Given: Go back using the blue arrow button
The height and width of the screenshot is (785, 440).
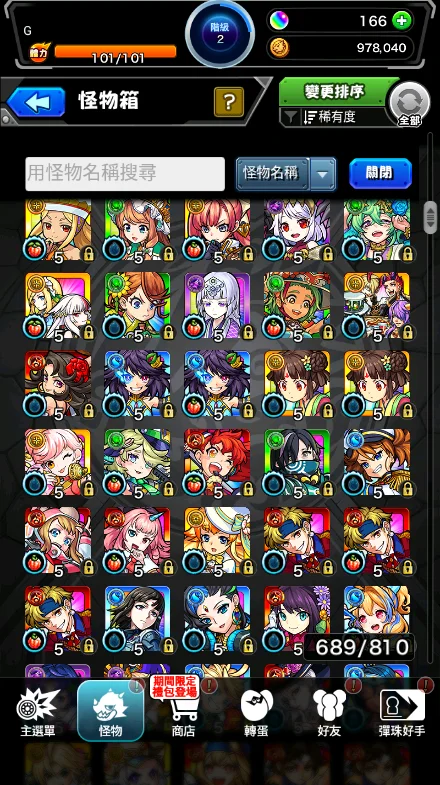Looking at the screenshot, I should click(36, 102).
